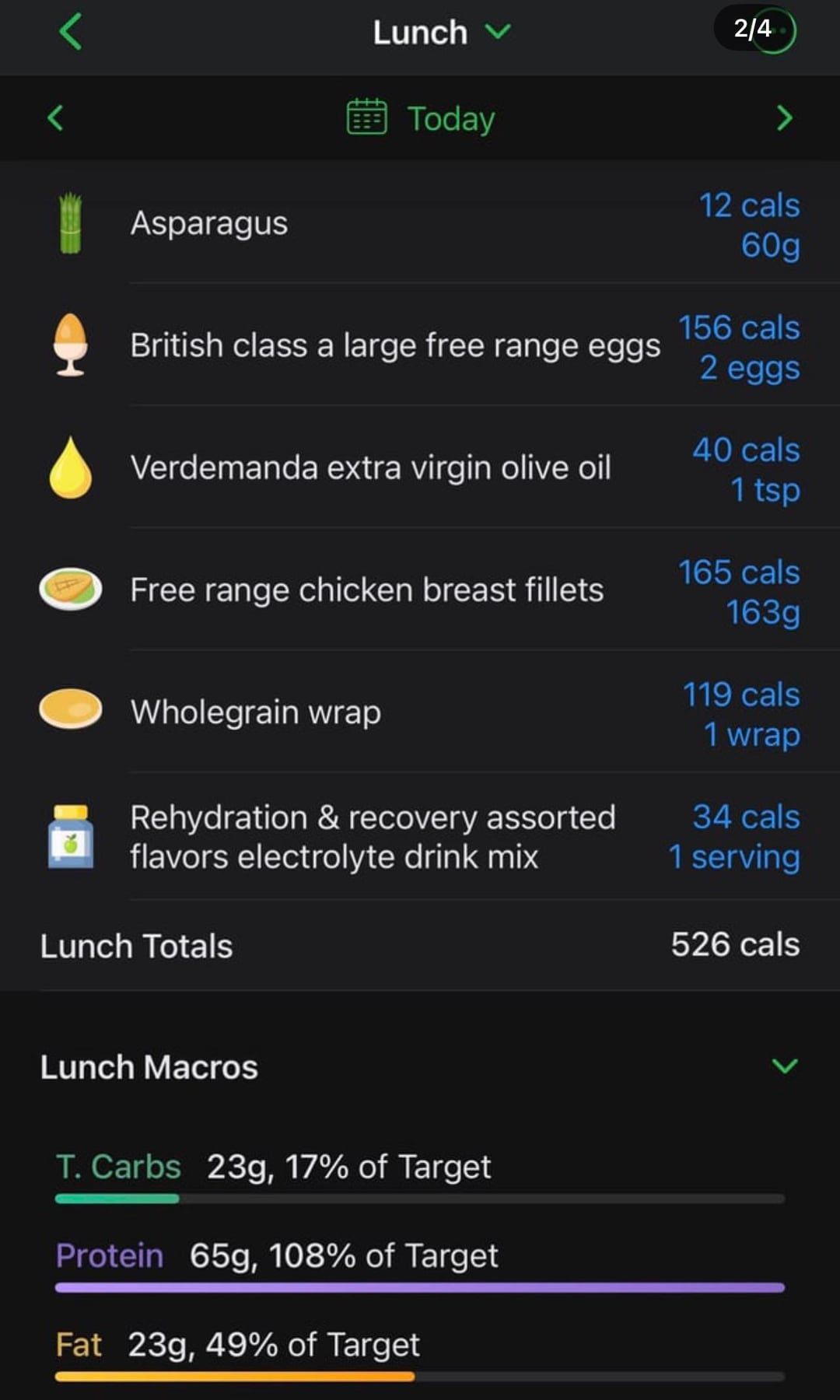
Task: Open Free range chicken breast fillets entry
Action: [420, 590]
